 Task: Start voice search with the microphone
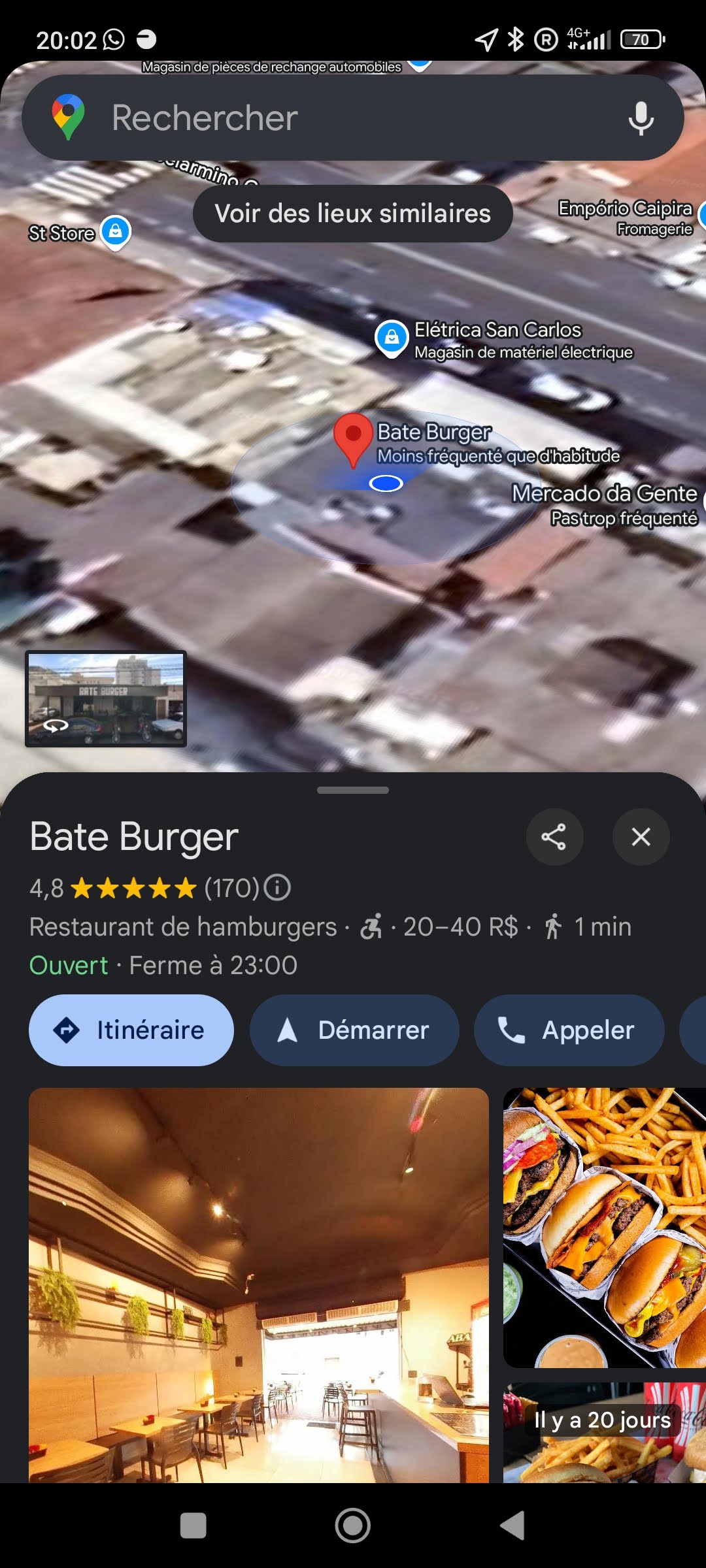click(641, 118)
